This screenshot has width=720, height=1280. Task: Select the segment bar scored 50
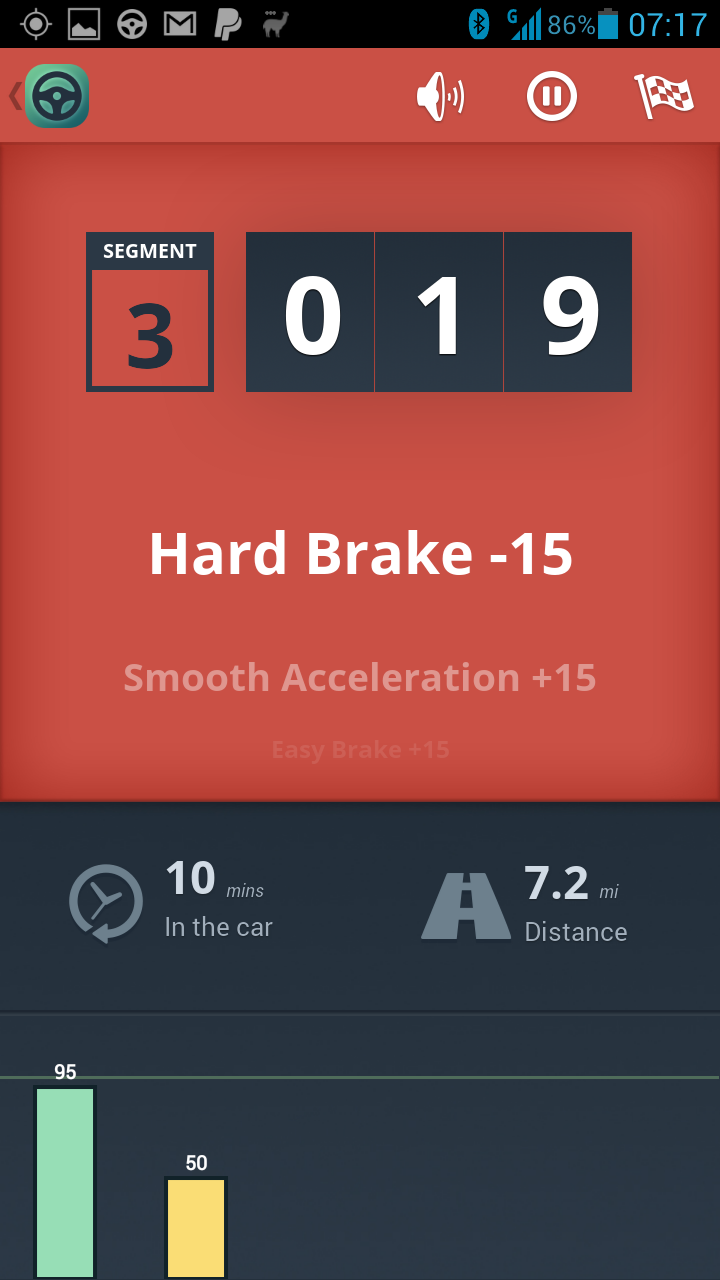click(x=196, y=1227)
